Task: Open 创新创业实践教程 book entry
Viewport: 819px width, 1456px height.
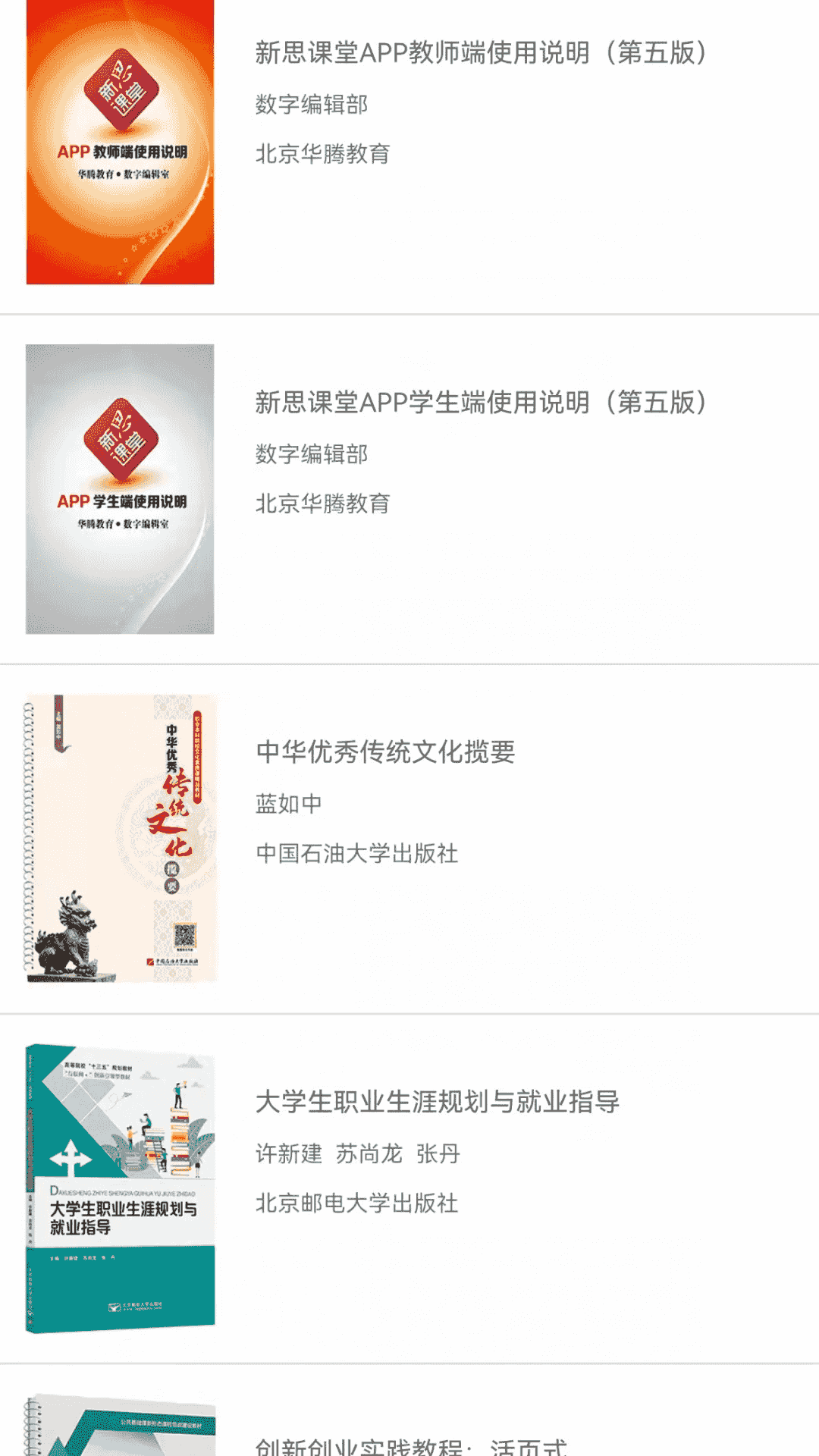Action: tap(411, 1444)
